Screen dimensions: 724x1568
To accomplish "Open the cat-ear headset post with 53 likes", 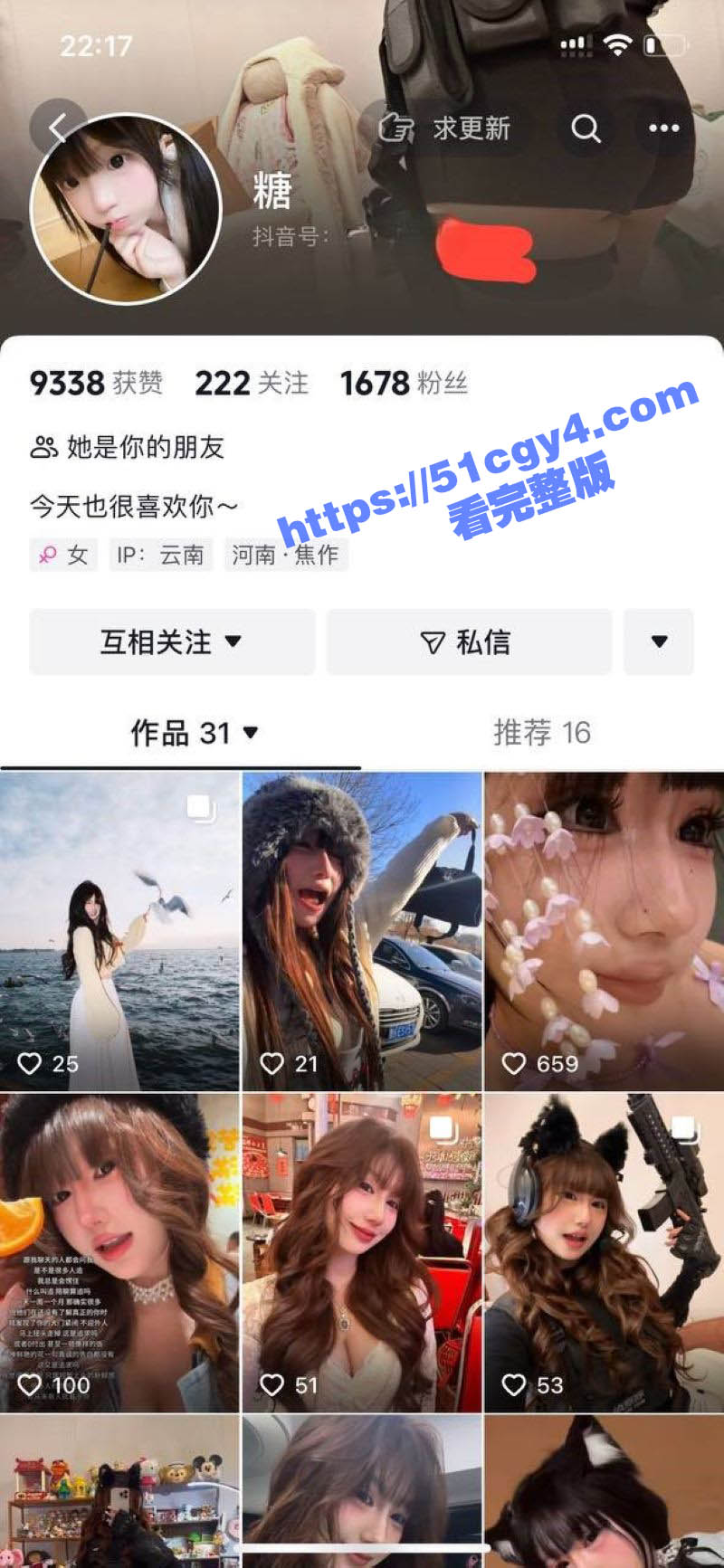I will (604, 1253).
